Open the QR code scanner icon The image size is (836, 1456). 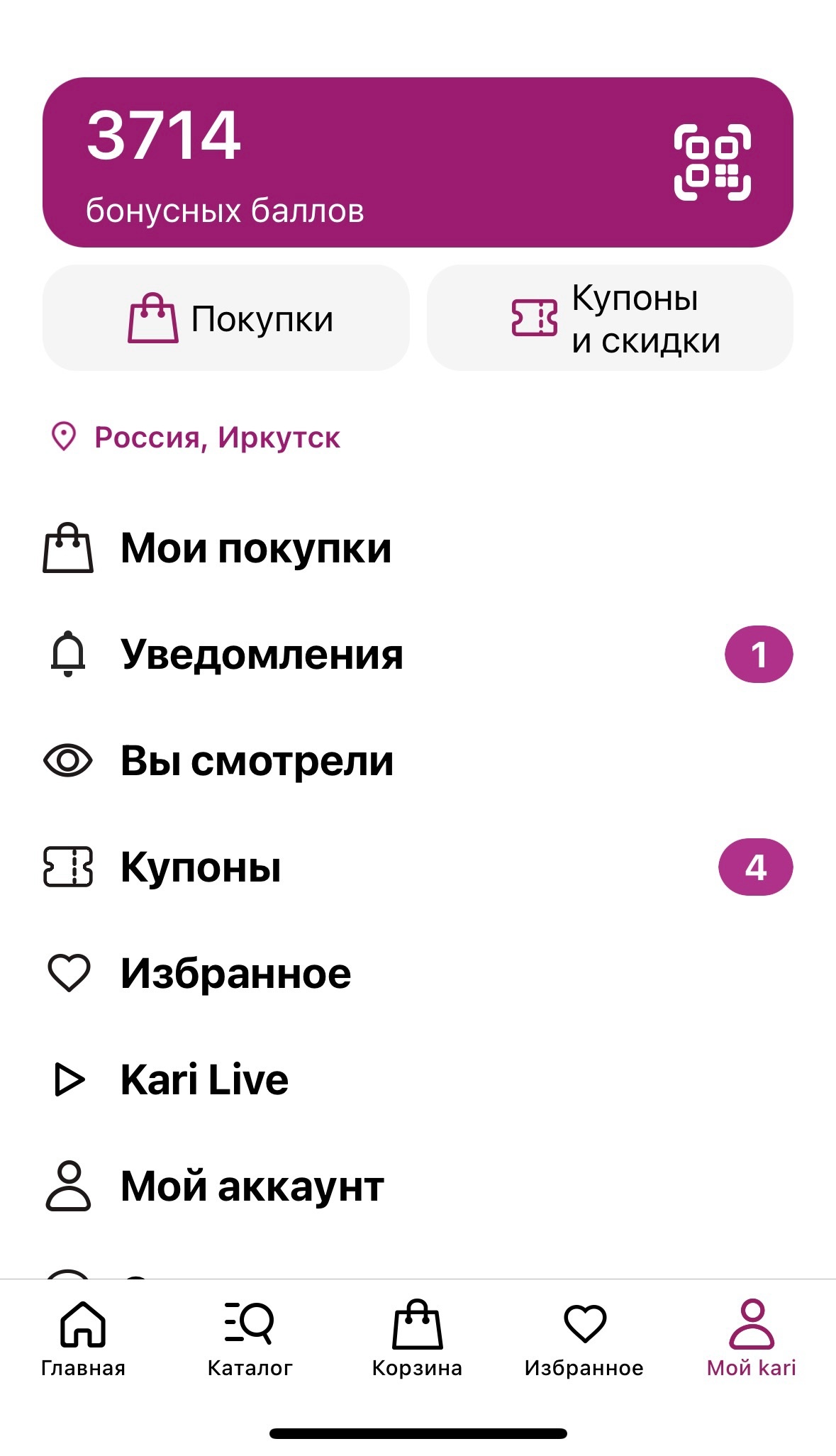click(712, 162)
